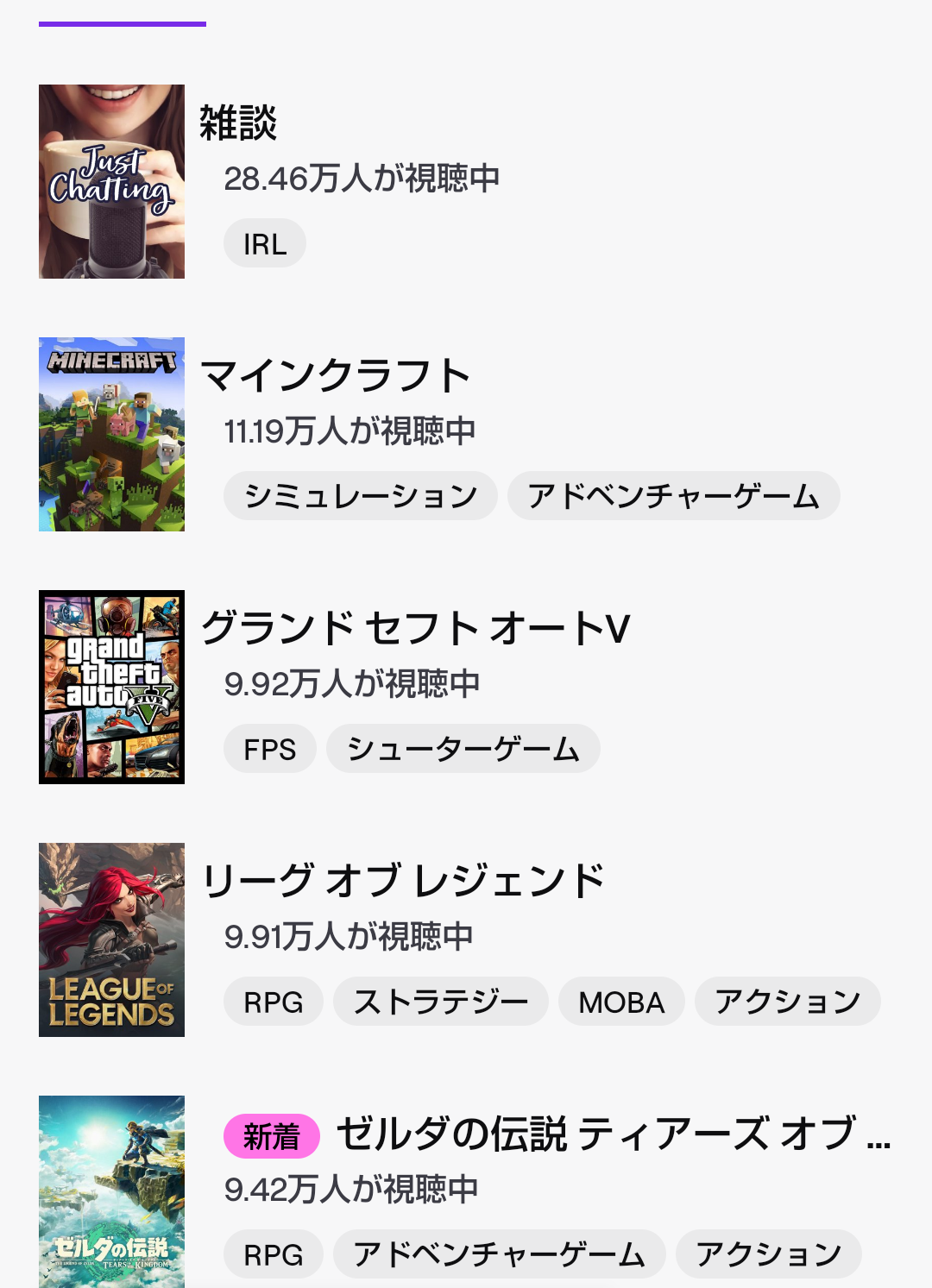Open the グランド セフト オートV cover
The height and width of the screenshot is (1288, 932).
[x=111, y=687]
